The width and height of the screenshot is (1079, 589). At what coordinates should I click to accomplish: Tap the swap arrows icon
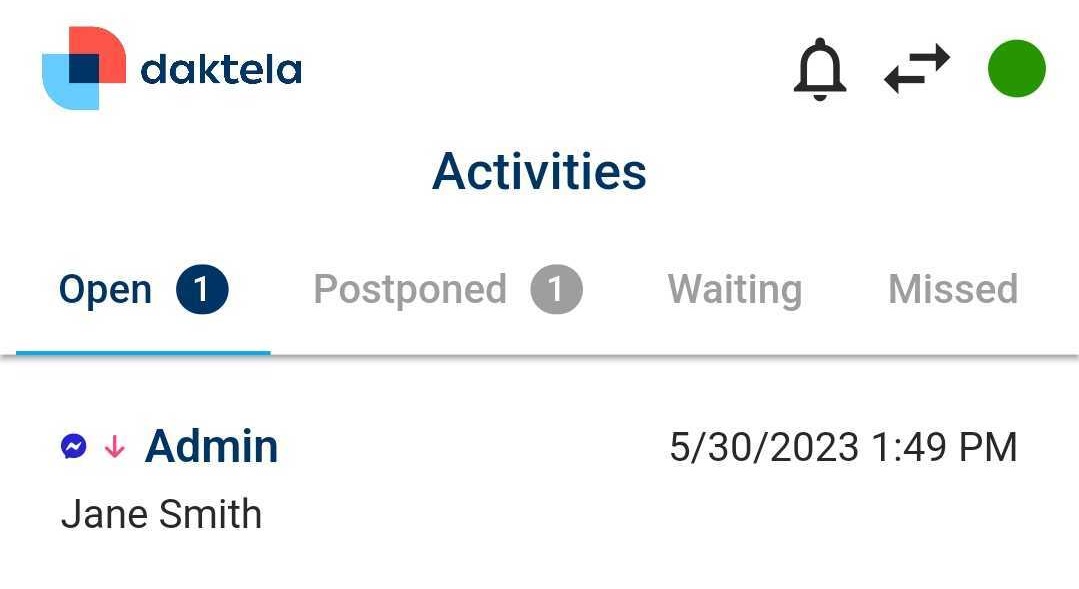[917, 70]
